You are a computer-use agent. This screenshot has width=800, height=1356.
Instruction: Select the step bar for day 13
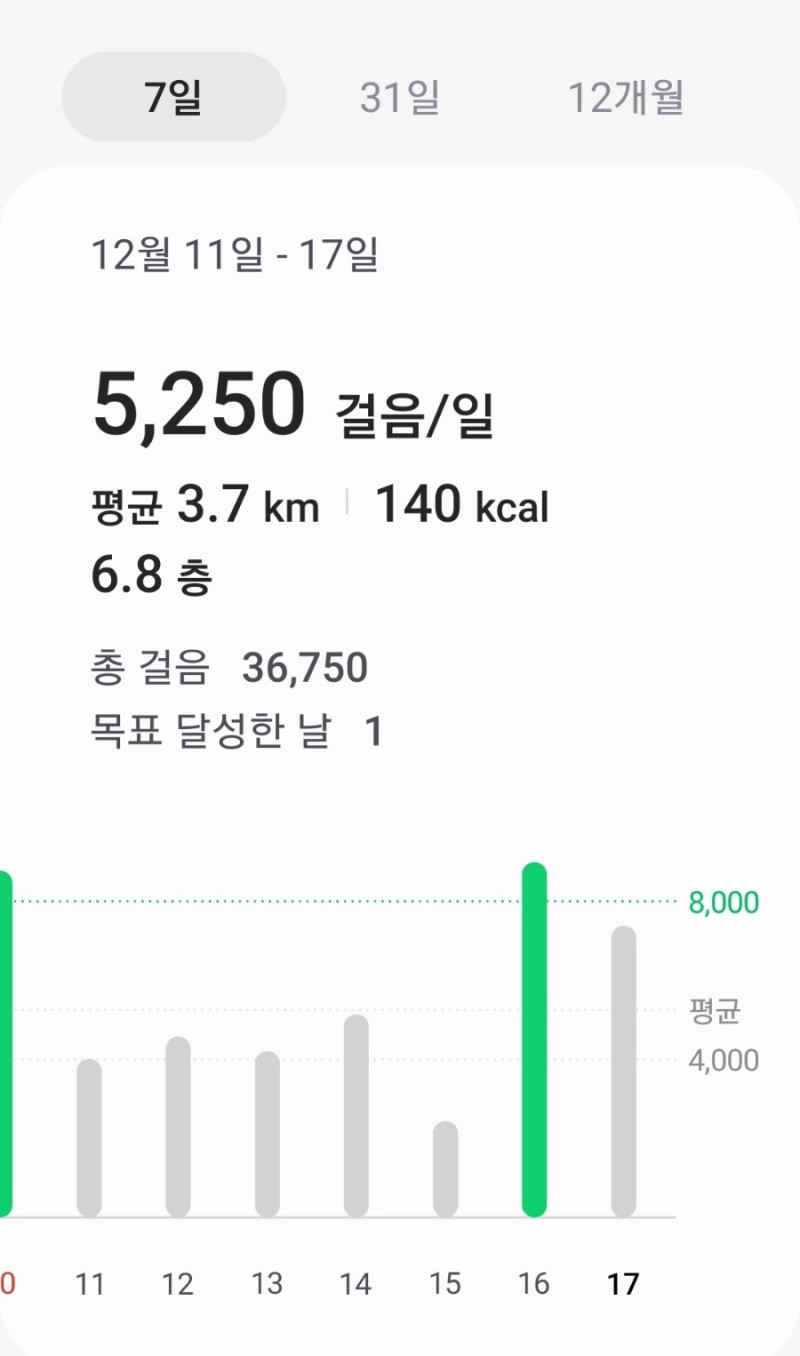point(267,1134)
